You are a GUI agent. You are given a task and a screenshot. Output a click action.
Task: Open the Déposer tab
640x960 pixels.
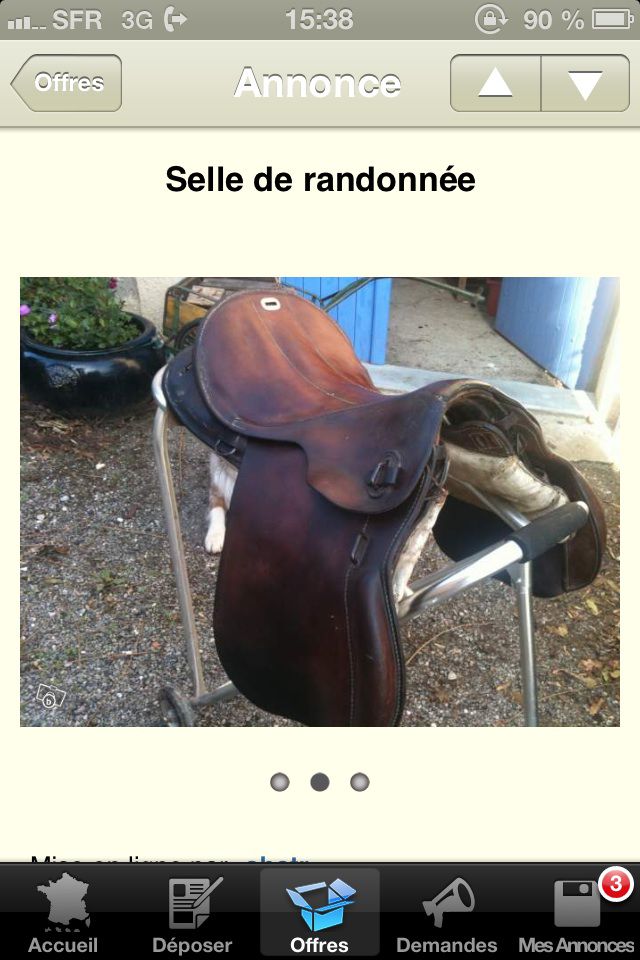tap(192, 913)
